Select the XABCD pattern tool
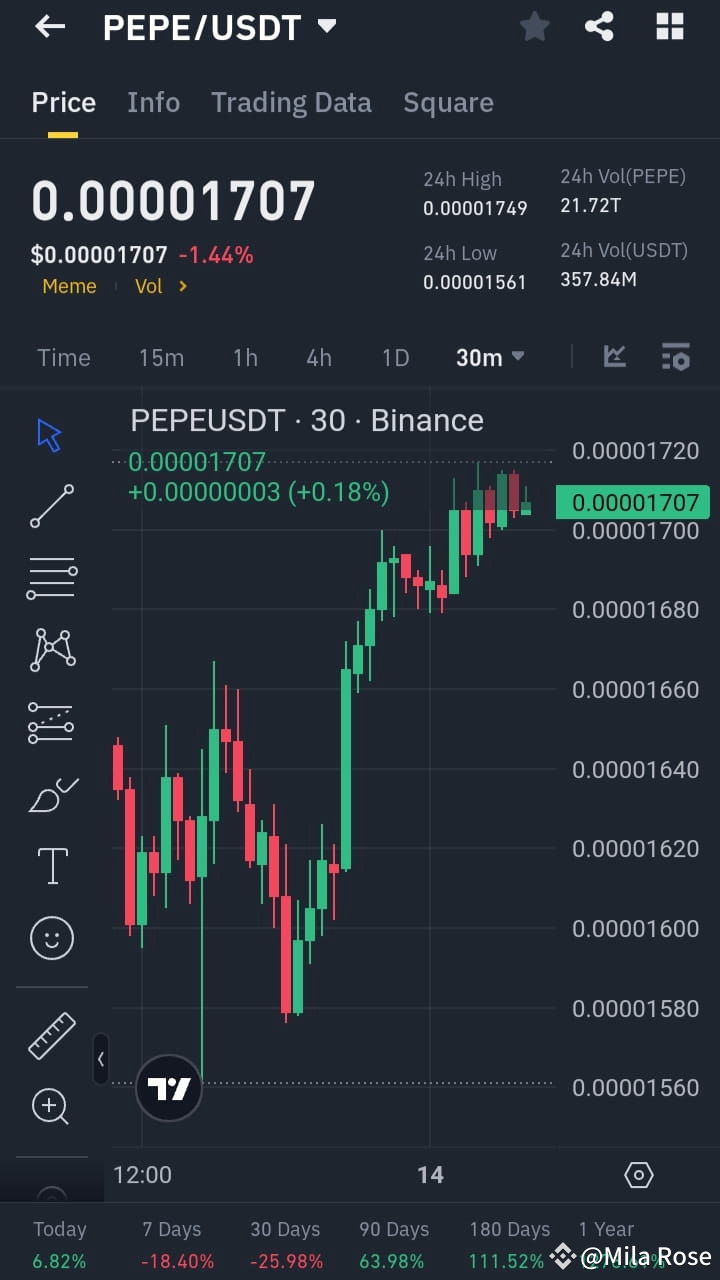720x1280 pixels. pos(51,649)
